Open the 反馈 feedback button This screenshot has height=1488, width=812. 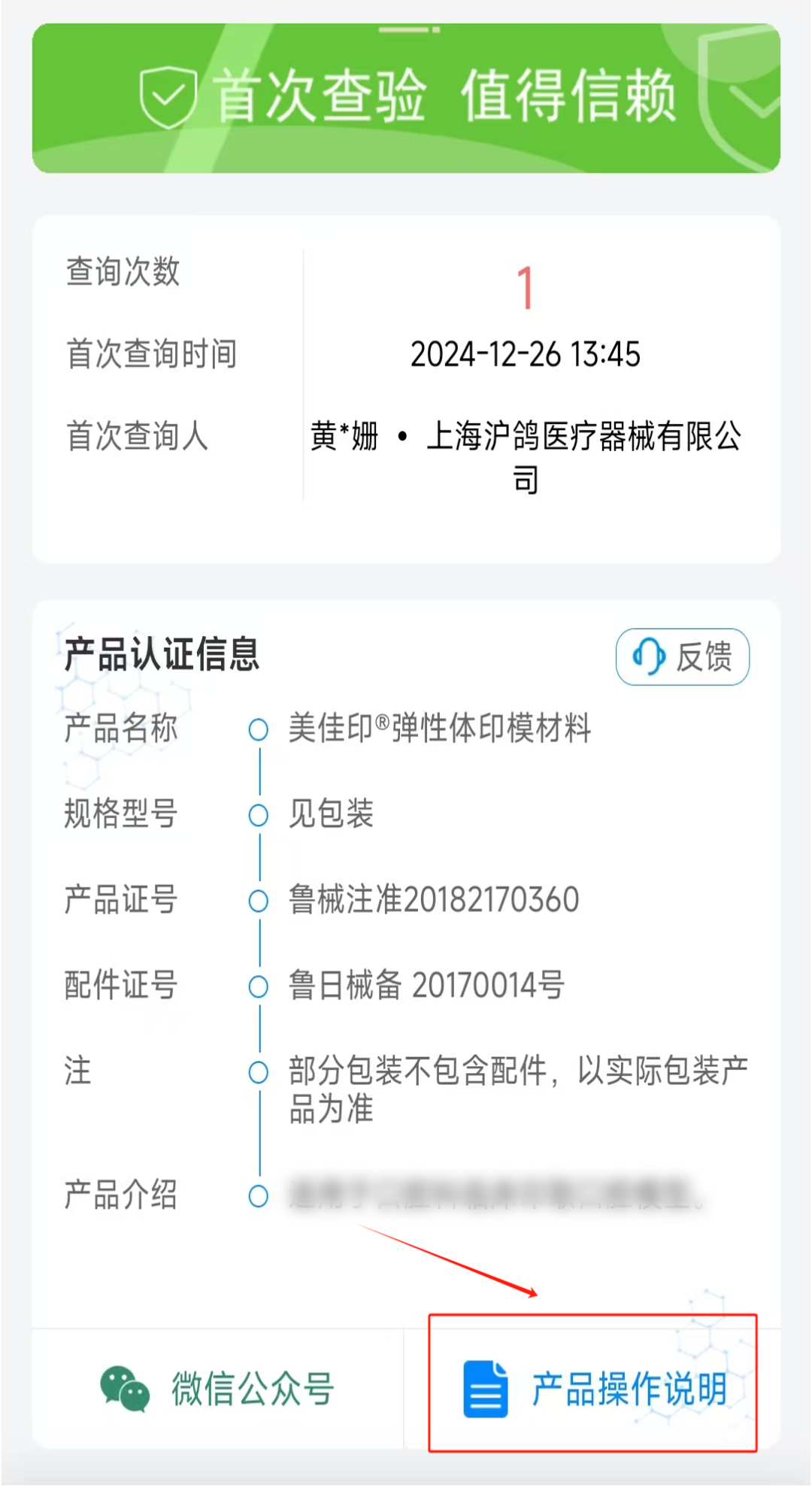[x=682, y=656]
